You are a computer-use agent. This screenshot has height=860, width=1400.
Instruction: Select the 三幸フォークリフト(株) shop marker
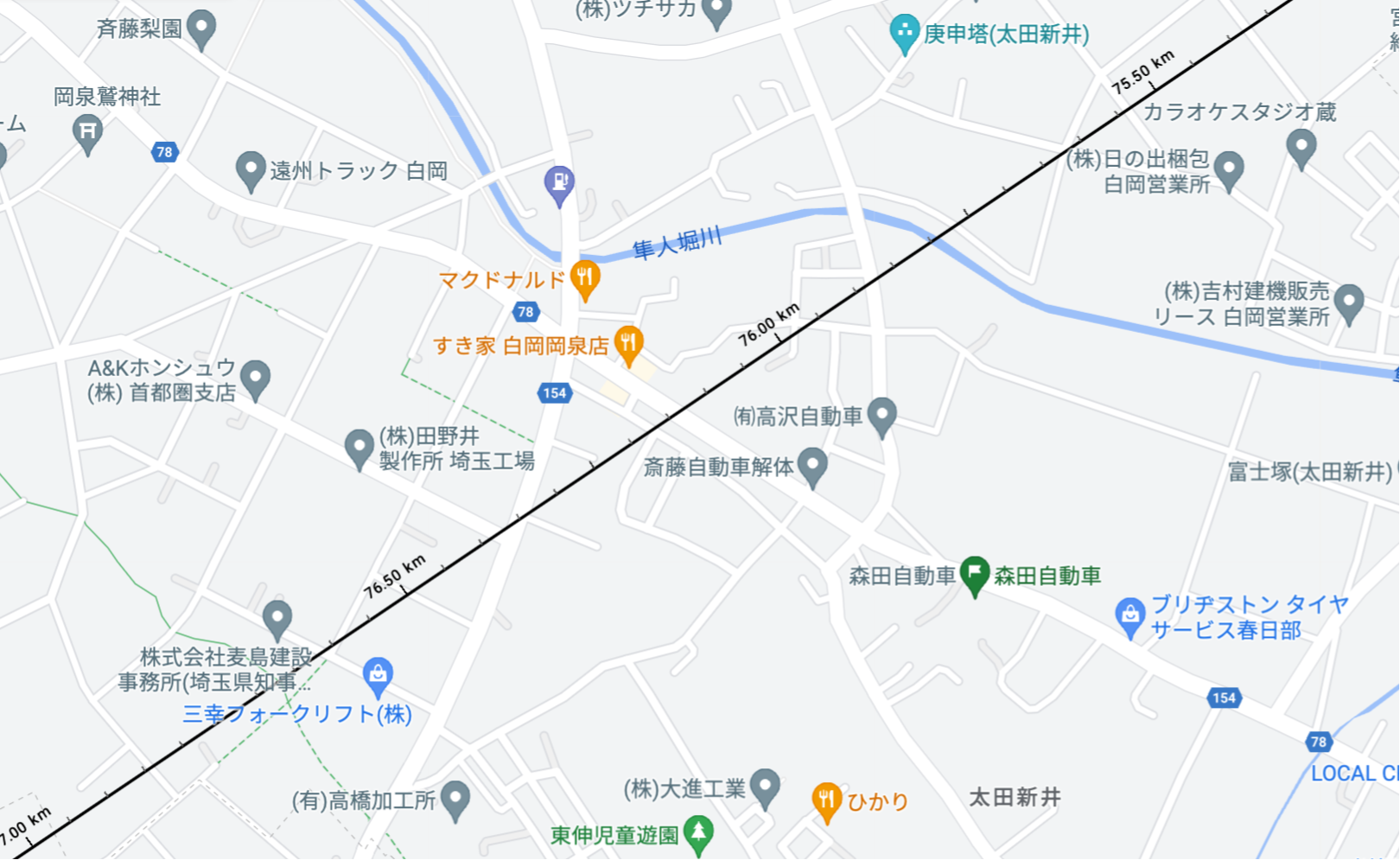[x=378, y=676]
